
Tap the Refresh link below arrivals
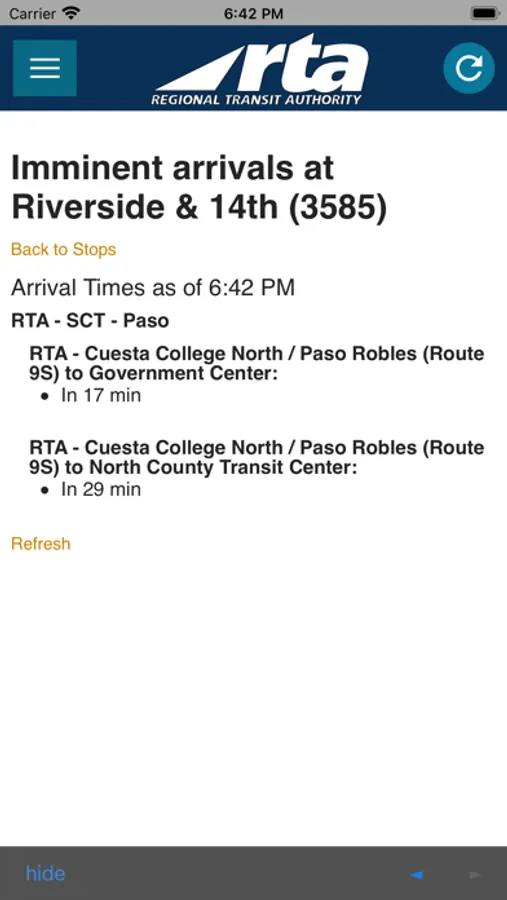tap(41, 544)
